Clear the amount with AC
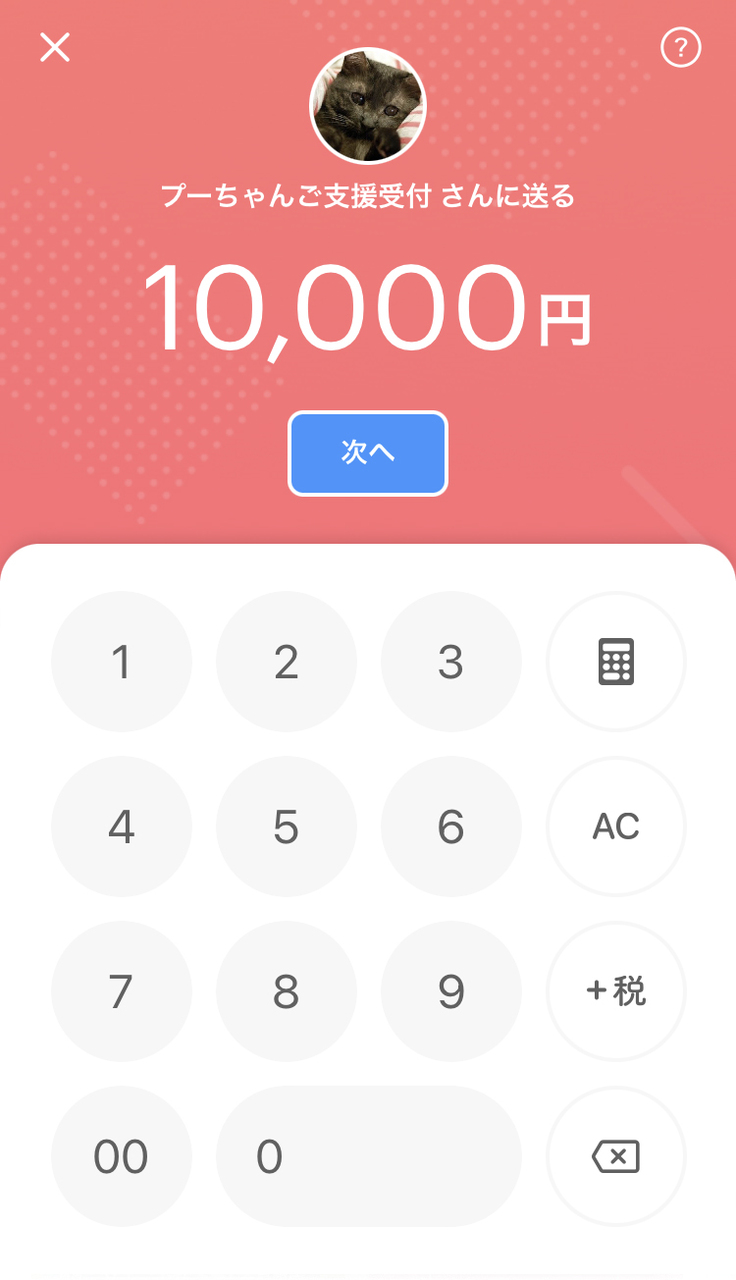Image resolution: width=736 pixels, height=1280 pixels. tap(616, 826)
